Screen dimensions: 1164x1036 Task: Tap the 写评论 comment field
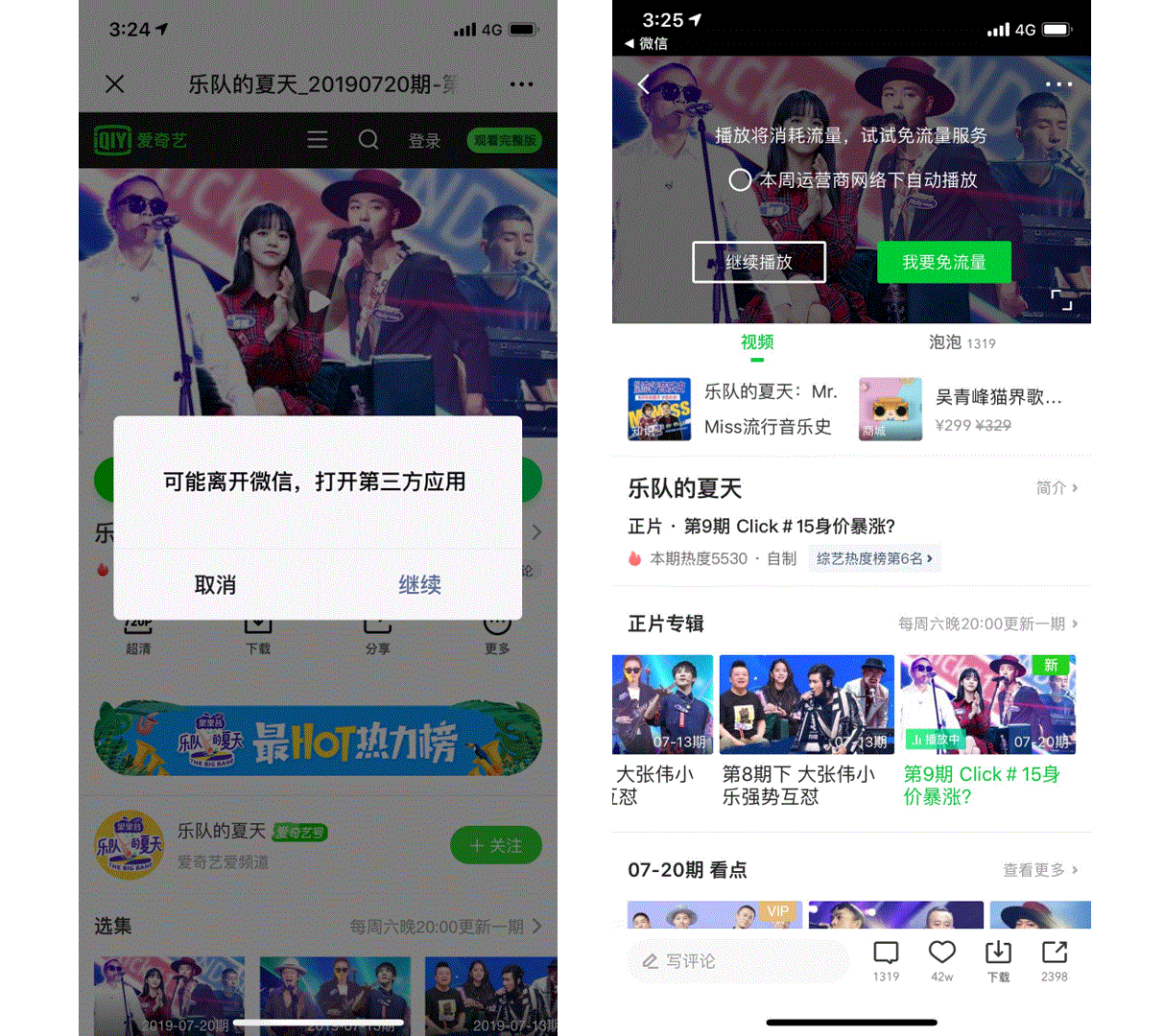click(x=737, y=961)
